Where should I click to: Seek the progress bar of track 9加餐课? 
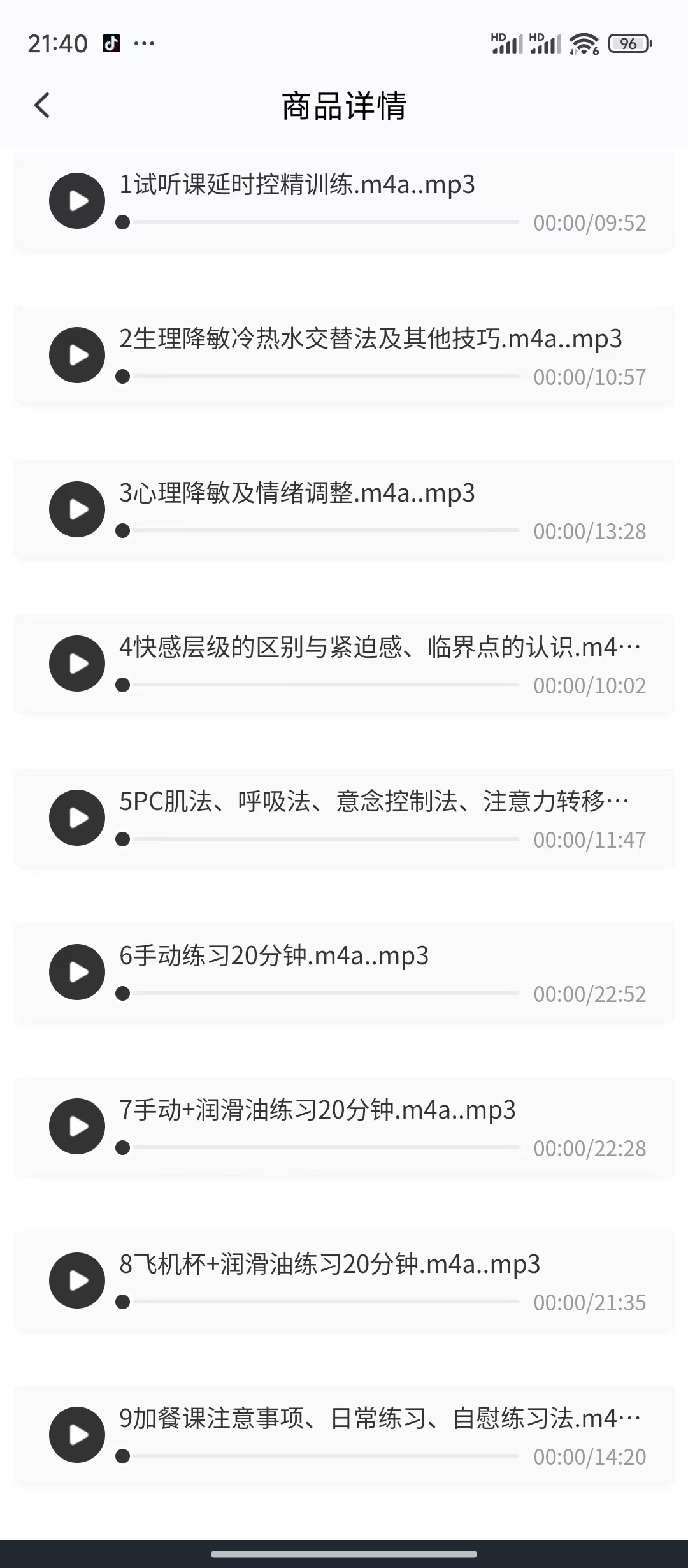coord(317,1456)
